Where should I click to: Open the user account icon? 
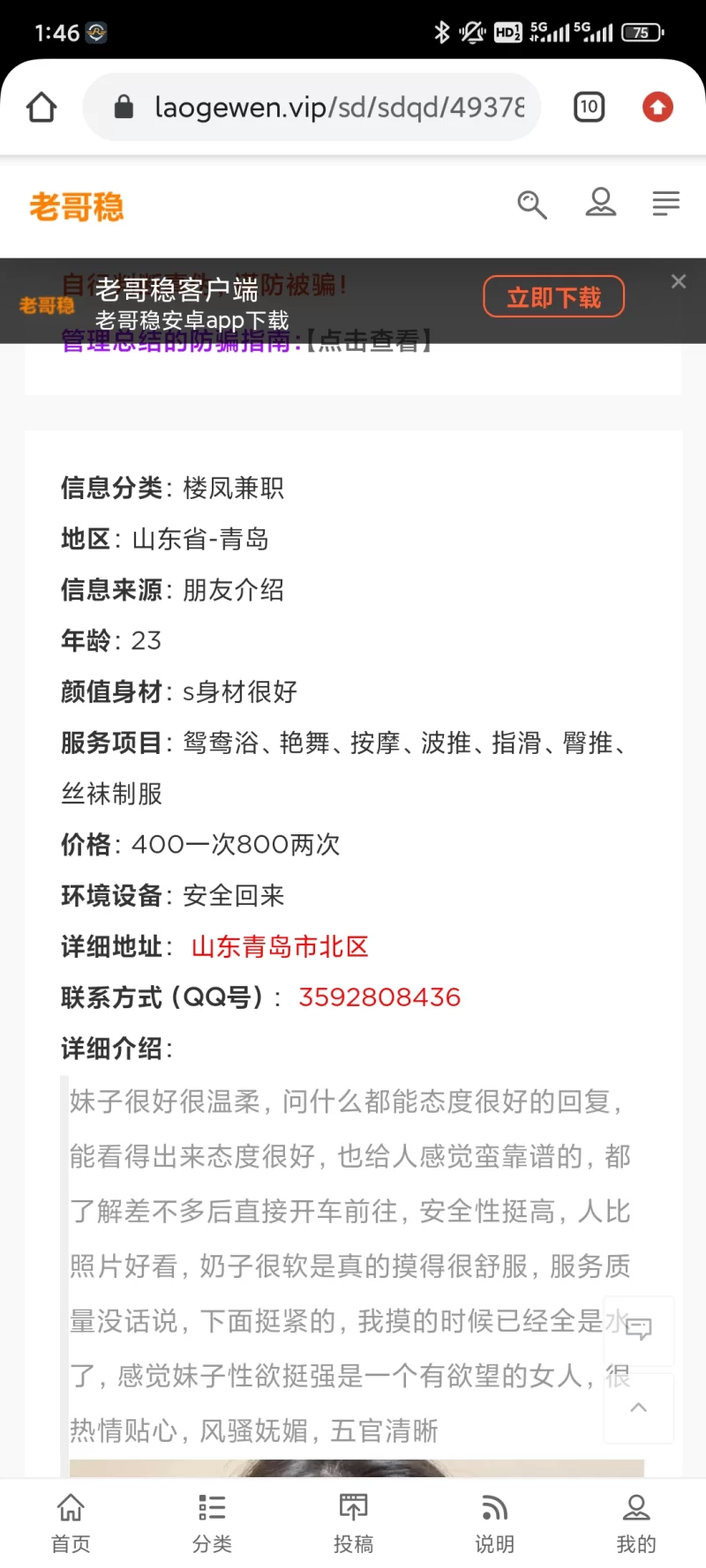600,203
